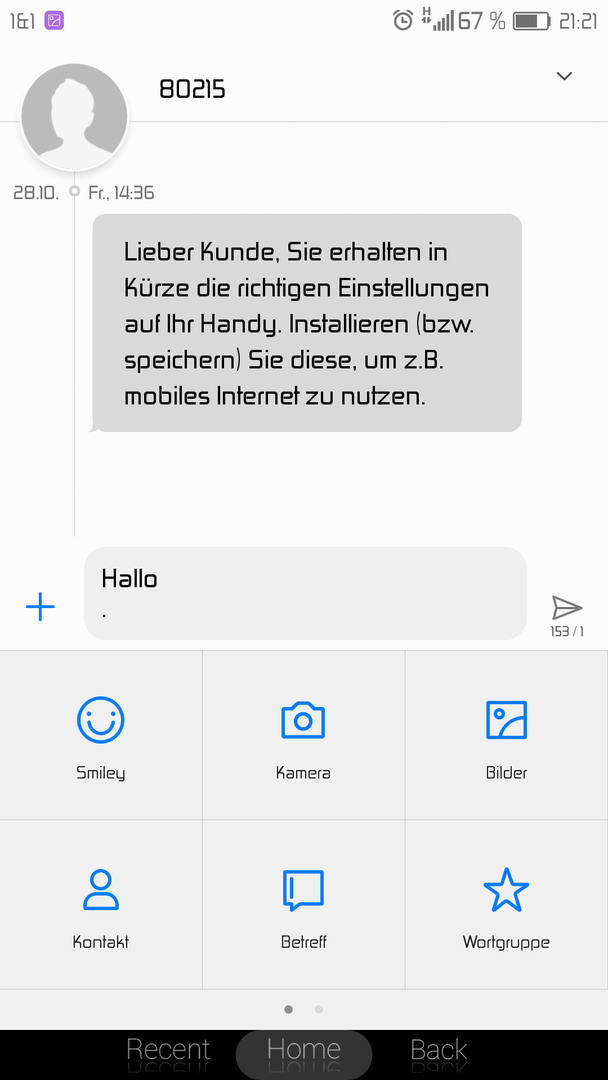
Task: Expand the chevron dropdown next to 80215
Action: click(x=564, y=76)
